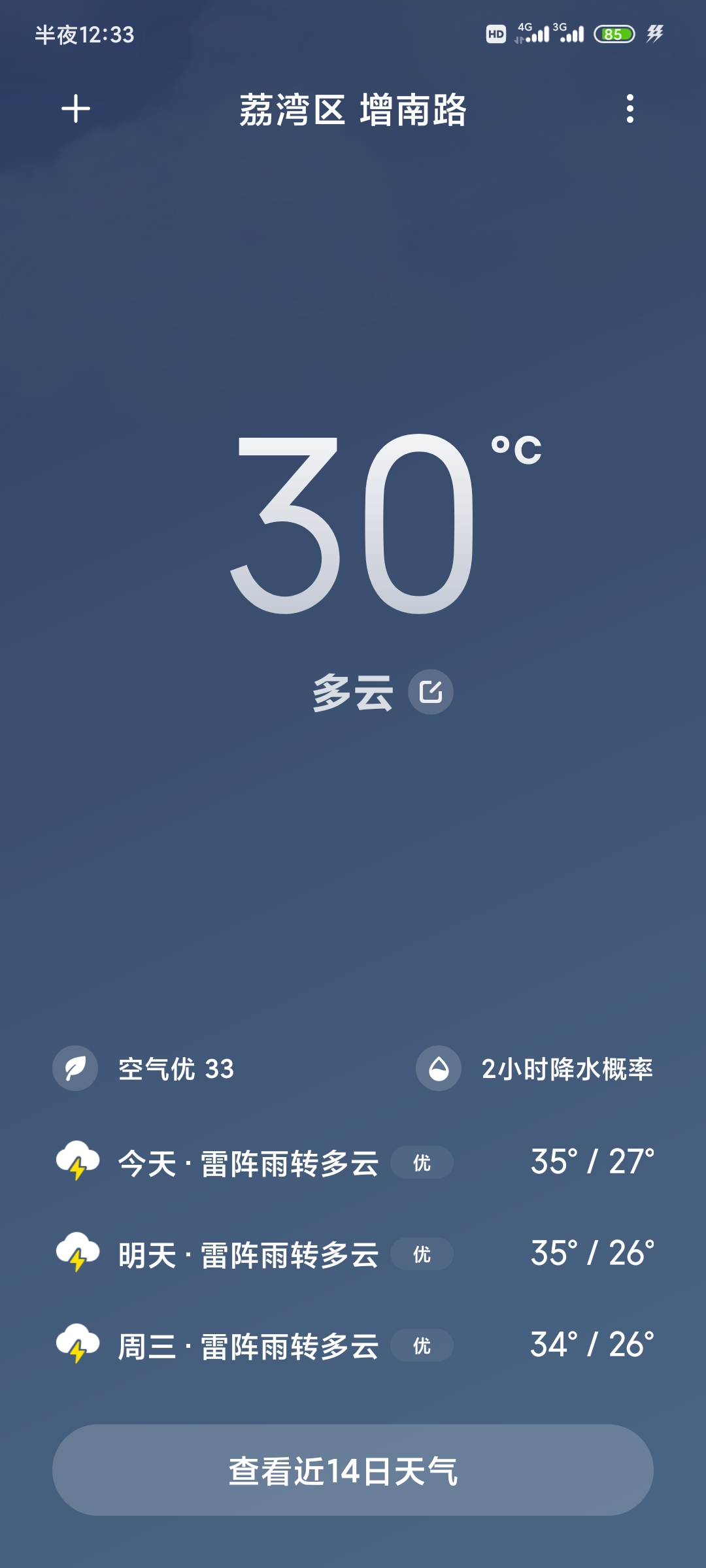The image size is (706, 1568).
Task: Tap the plus icon to add city
Action: pyautogui.click(x=76, y=108)
